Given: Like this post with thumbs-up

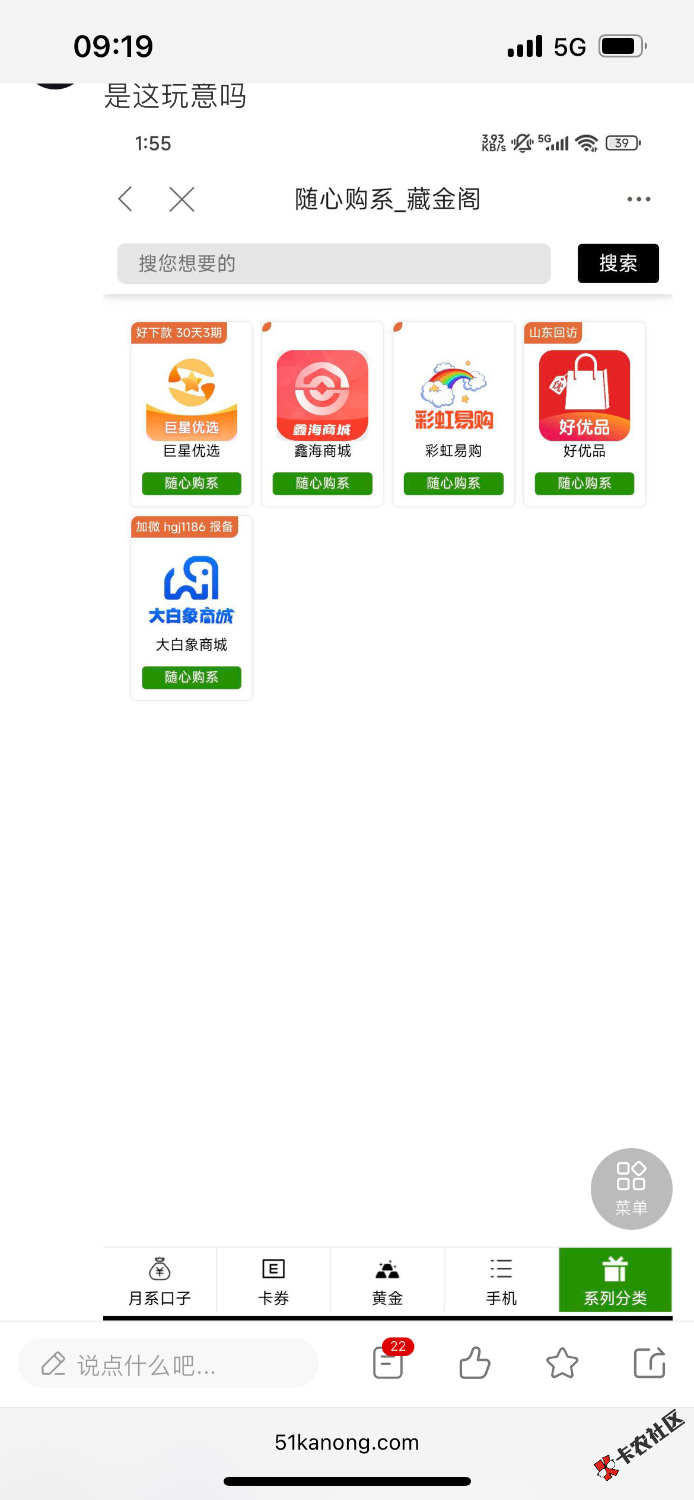Looking at the screenshot, I should pyautogui.click(x=474, y=1363).
